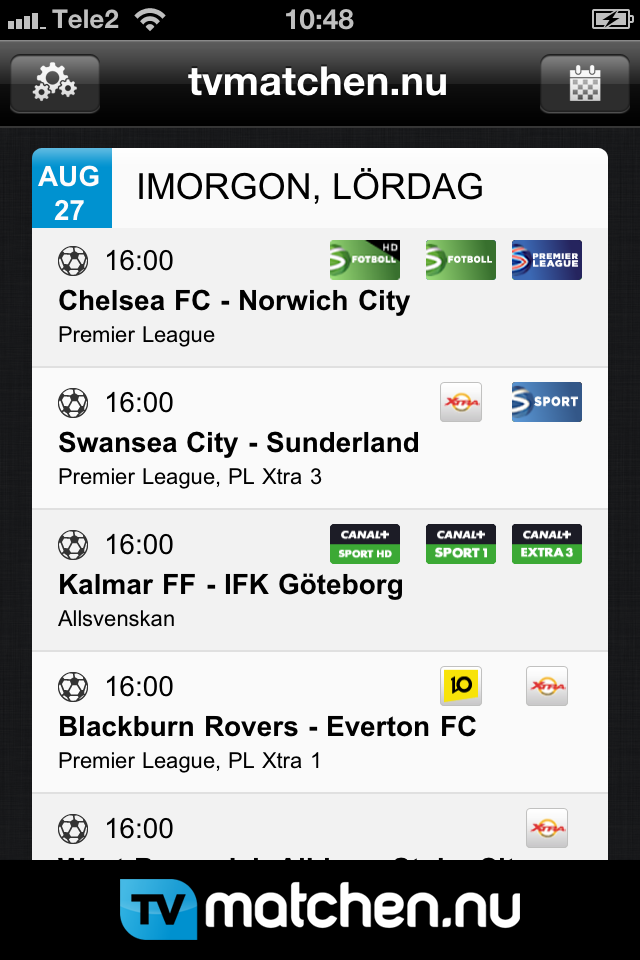Screen dimensions: 640x960
Task: Open Chelsea FC - Norwich City match
Action: point(234,301)
